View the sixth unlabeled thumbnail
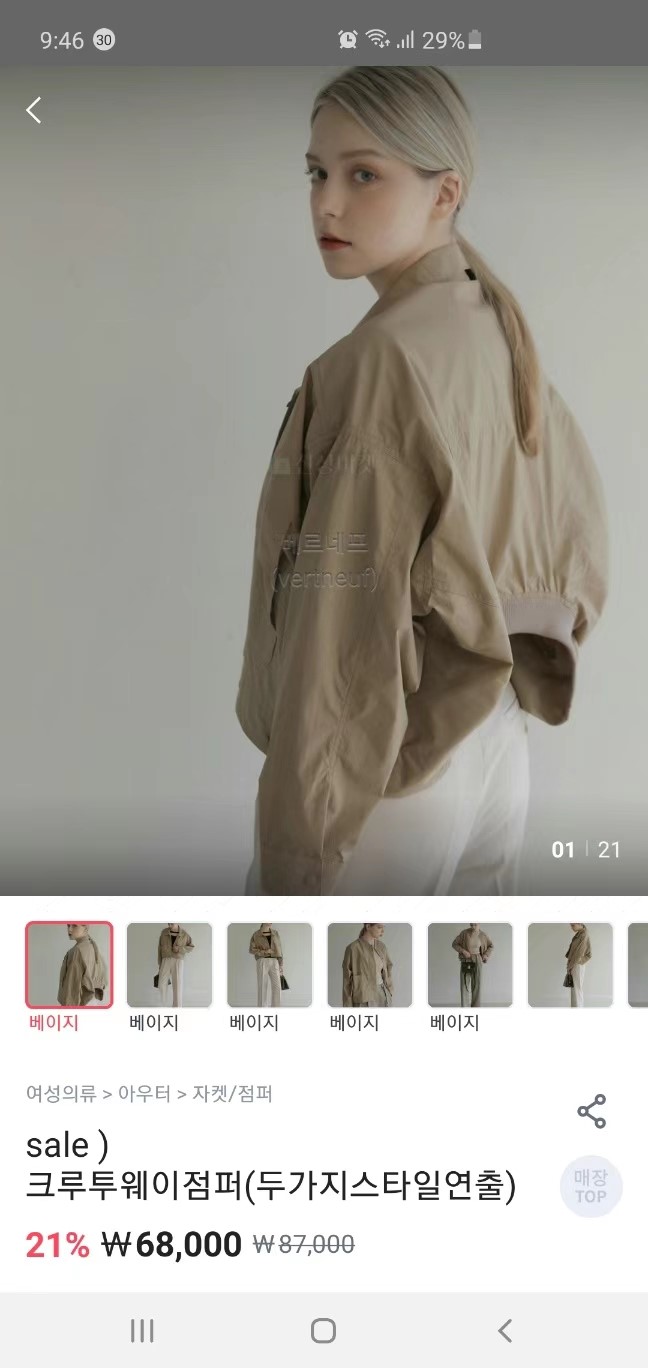The height and width of the screenshot is (1368, 648). 569,965
